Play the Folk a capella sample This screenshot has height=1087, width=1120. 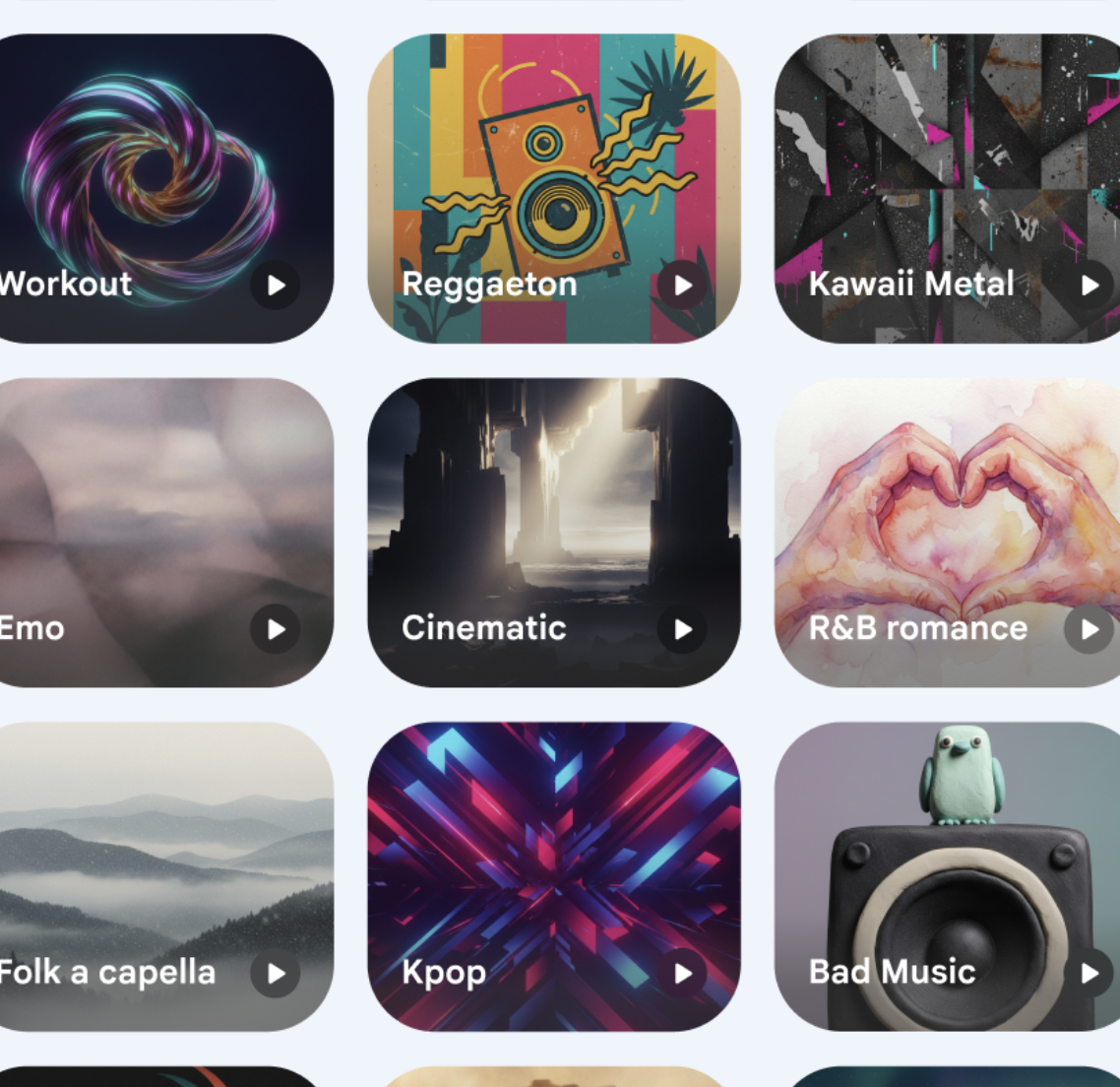tap(276, 973)
